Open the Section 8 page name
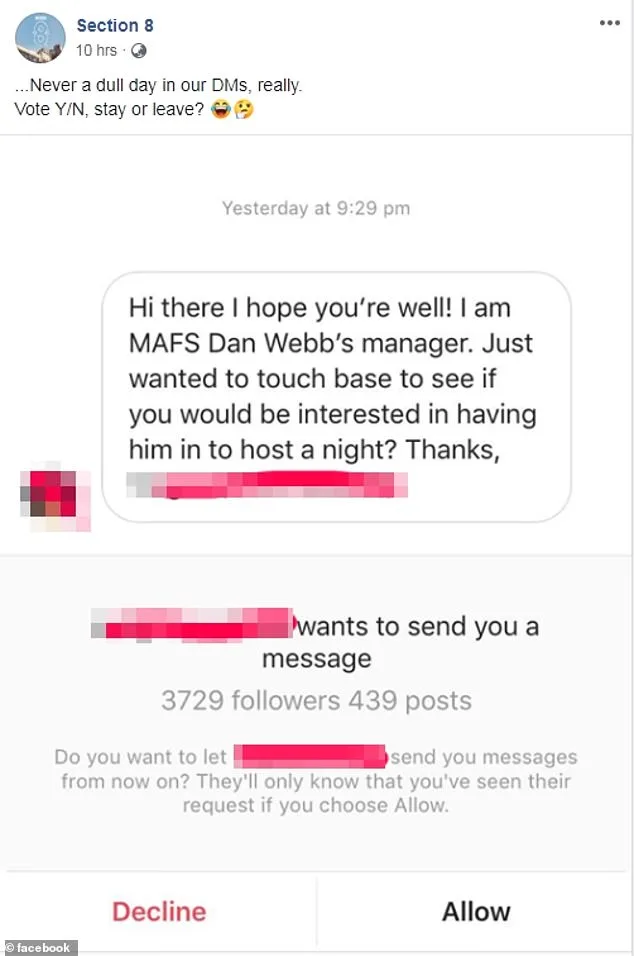The width and height of the screenshot is (634, 956). (x=115, y=25)
